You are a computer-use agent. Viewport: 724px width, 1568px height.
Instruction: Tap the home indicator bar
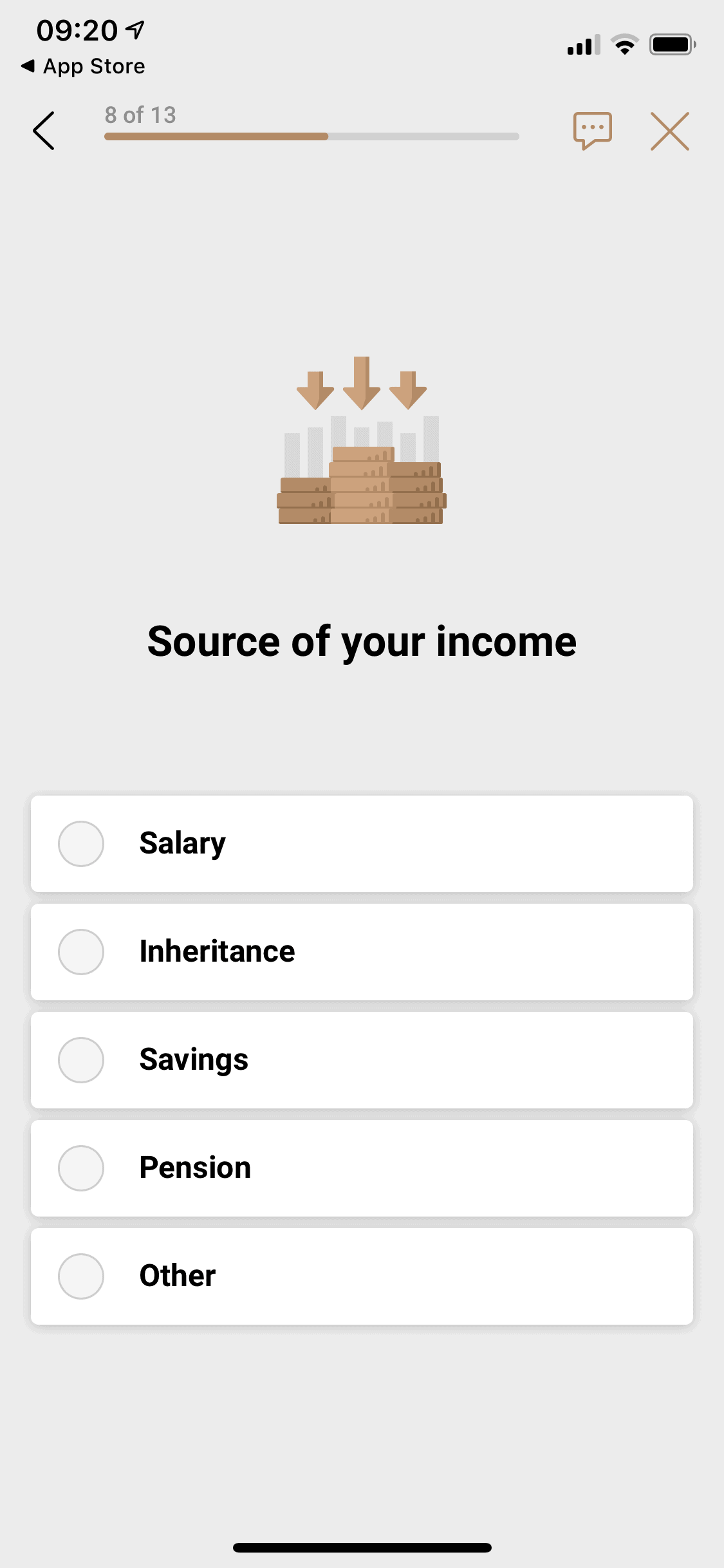362,1547
